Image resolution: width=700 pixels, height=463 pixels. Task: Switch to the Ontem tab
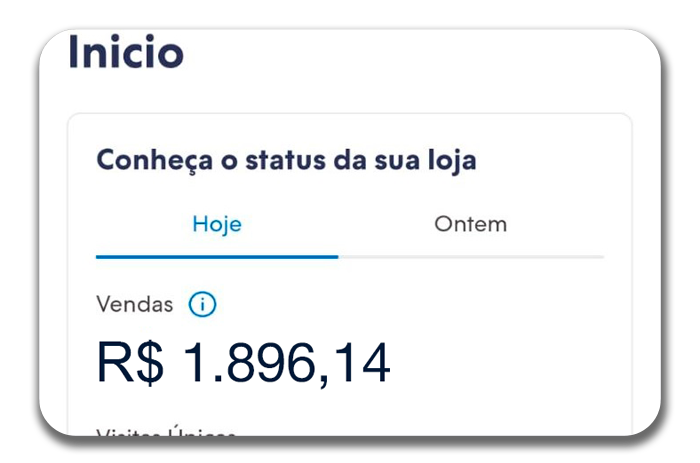(470, 225)
